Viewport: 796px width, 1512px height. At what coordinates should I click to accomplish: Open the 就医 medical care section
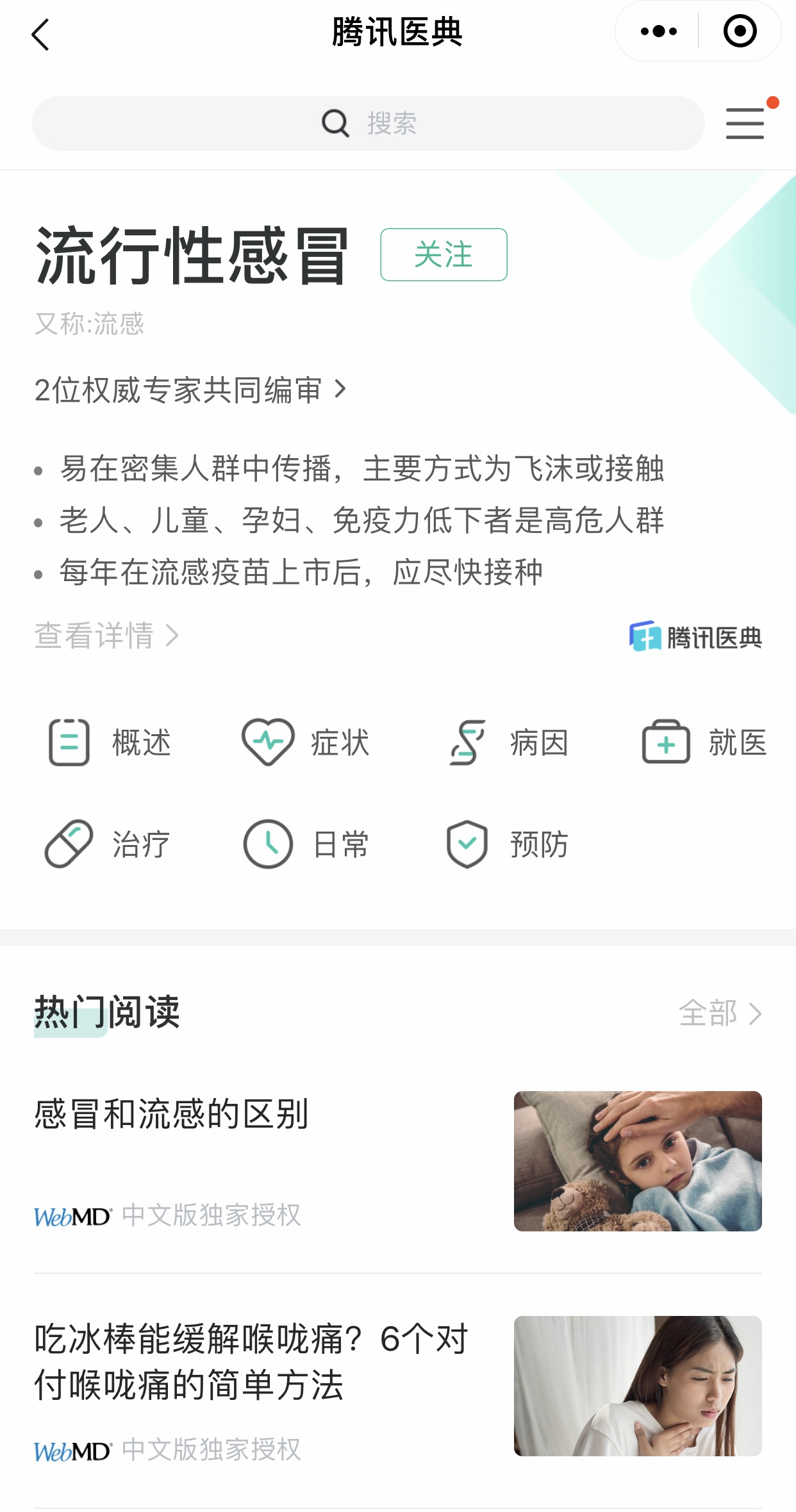coord(704,743)
